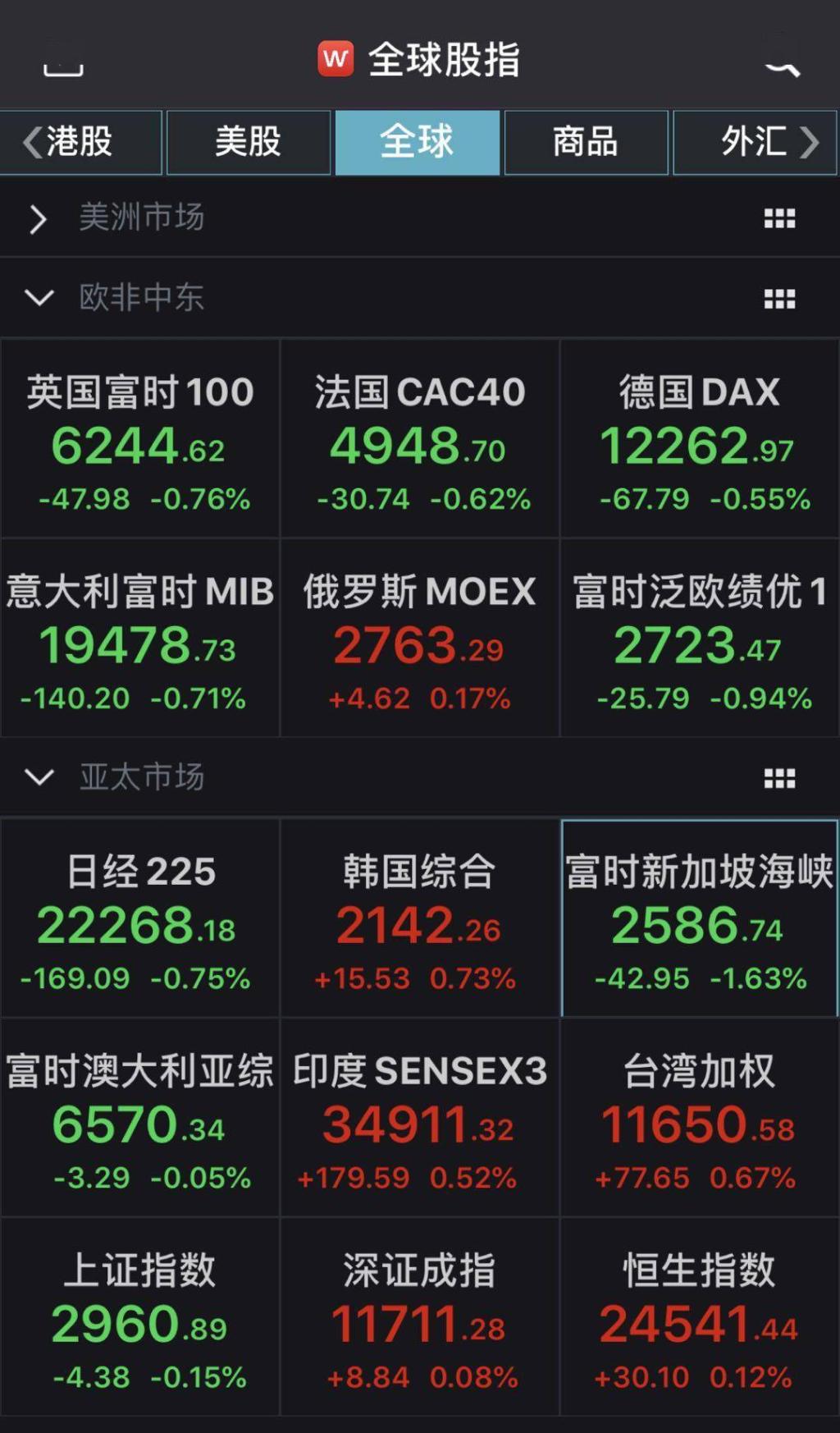Open the 意大利富时MIB index card
Viewport: 840px width, 1433px height.
140,638
